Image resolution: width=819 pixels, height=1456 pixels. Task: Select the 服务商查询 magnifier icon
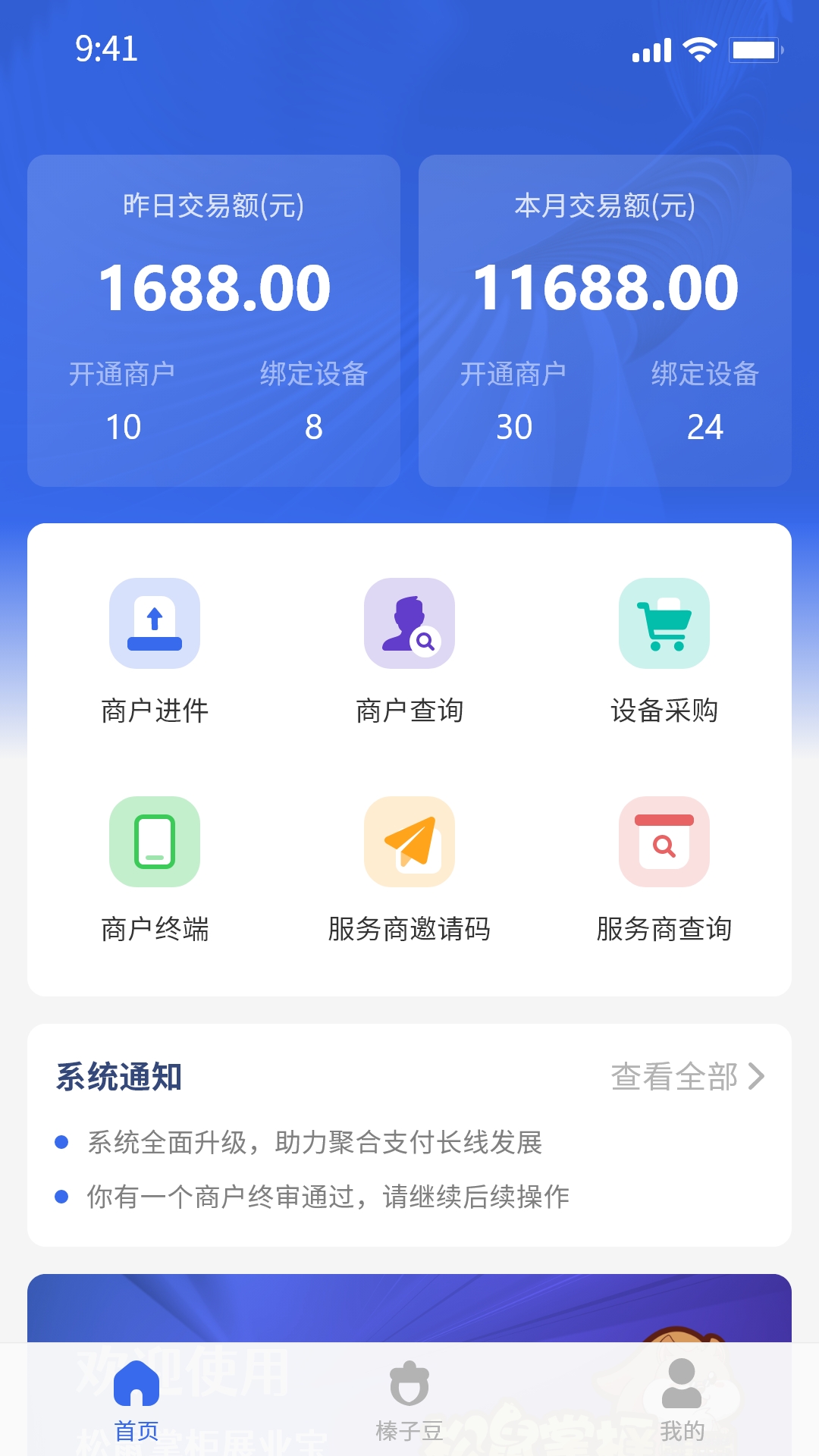click(664, 842)
